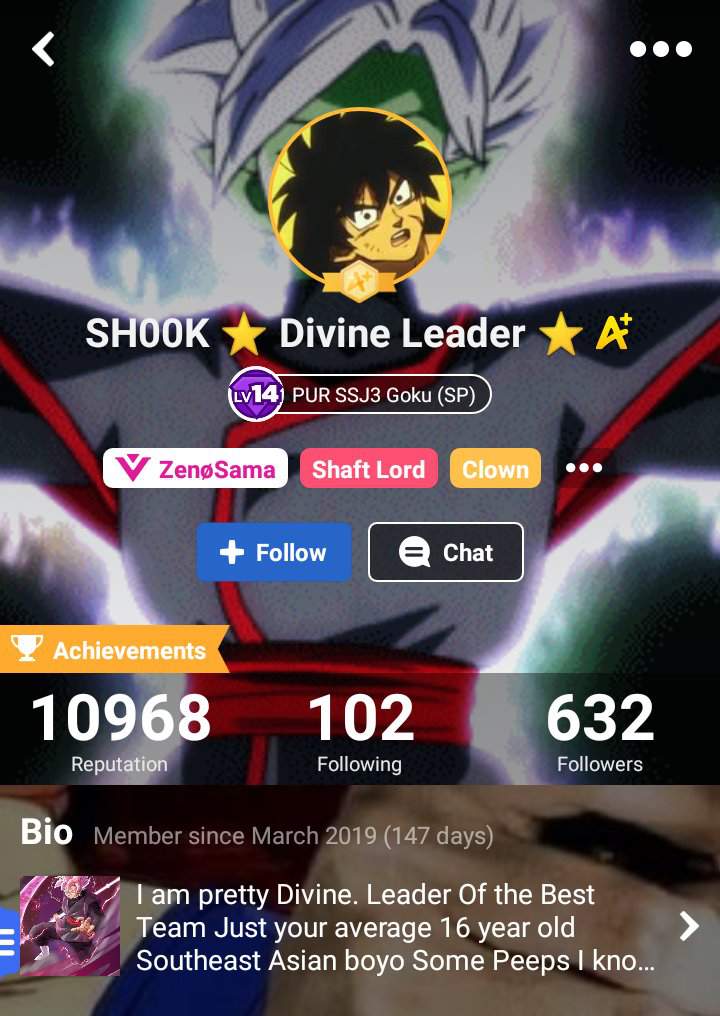Tap the level 14 badge
The image size is (720, 1016).
(254, 395)
